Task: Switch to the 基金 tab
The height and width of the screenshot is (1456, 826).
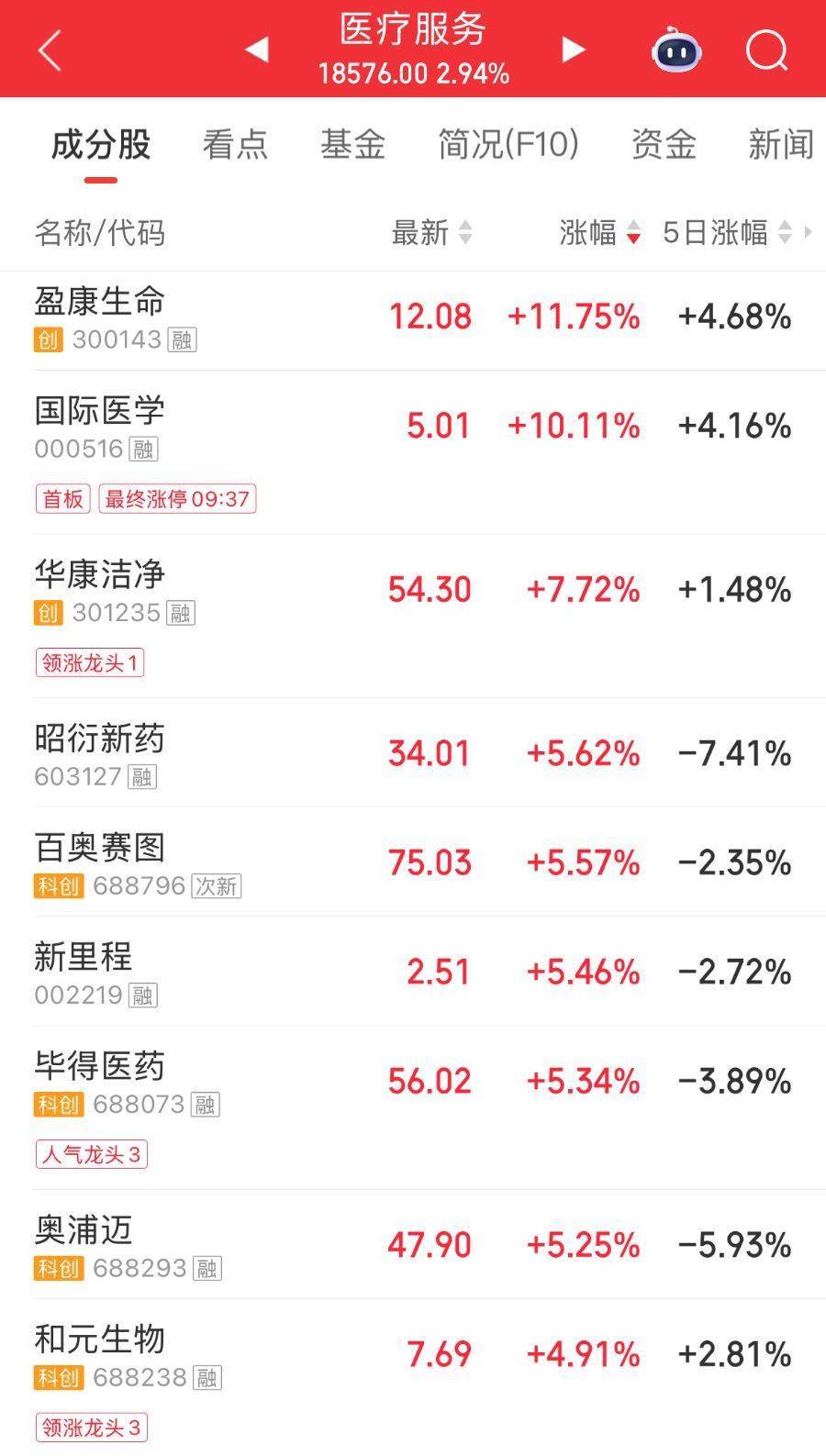Action: coord(352,145)
